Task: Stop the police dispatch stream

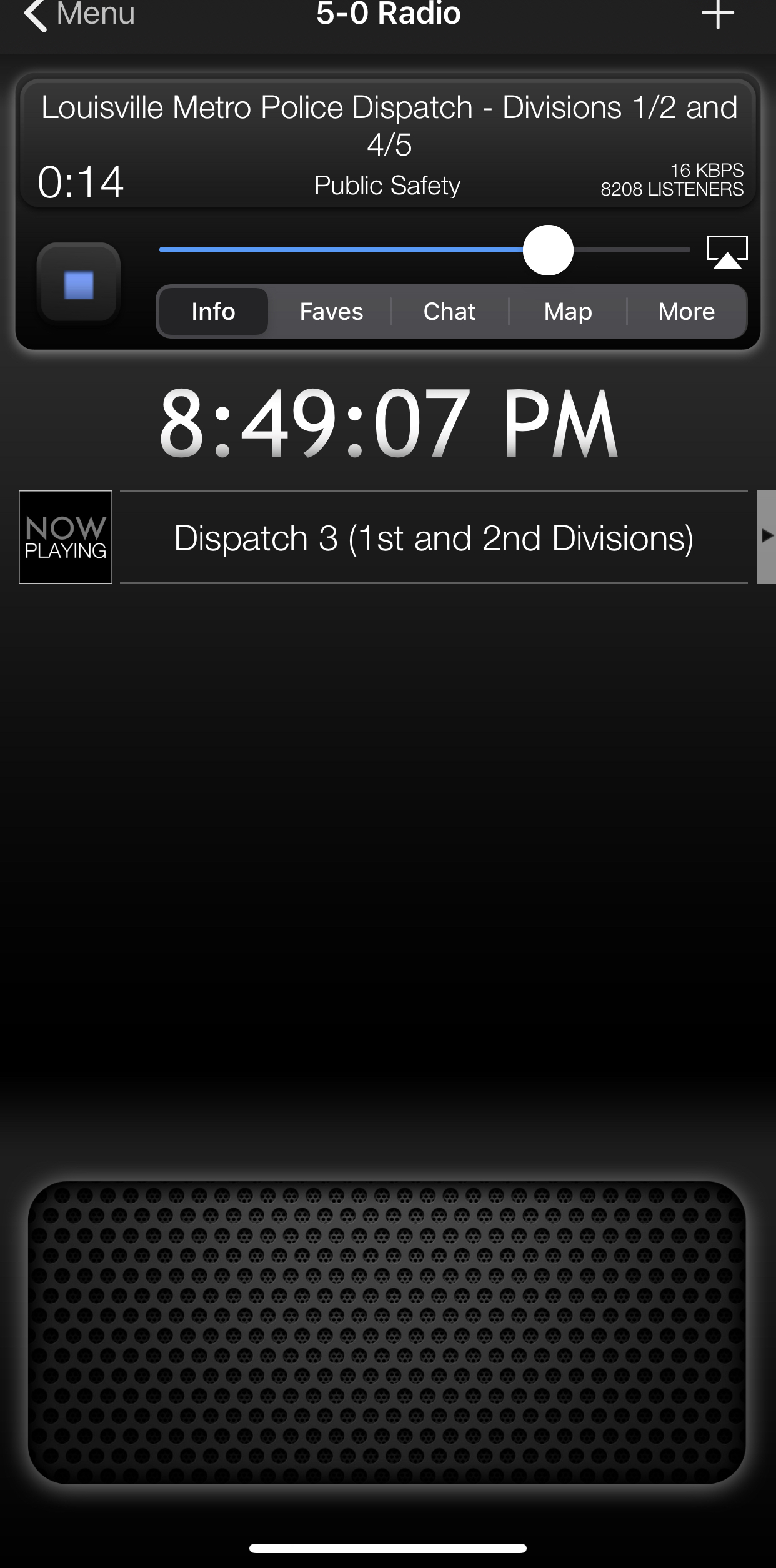Action: pos(79,284)
